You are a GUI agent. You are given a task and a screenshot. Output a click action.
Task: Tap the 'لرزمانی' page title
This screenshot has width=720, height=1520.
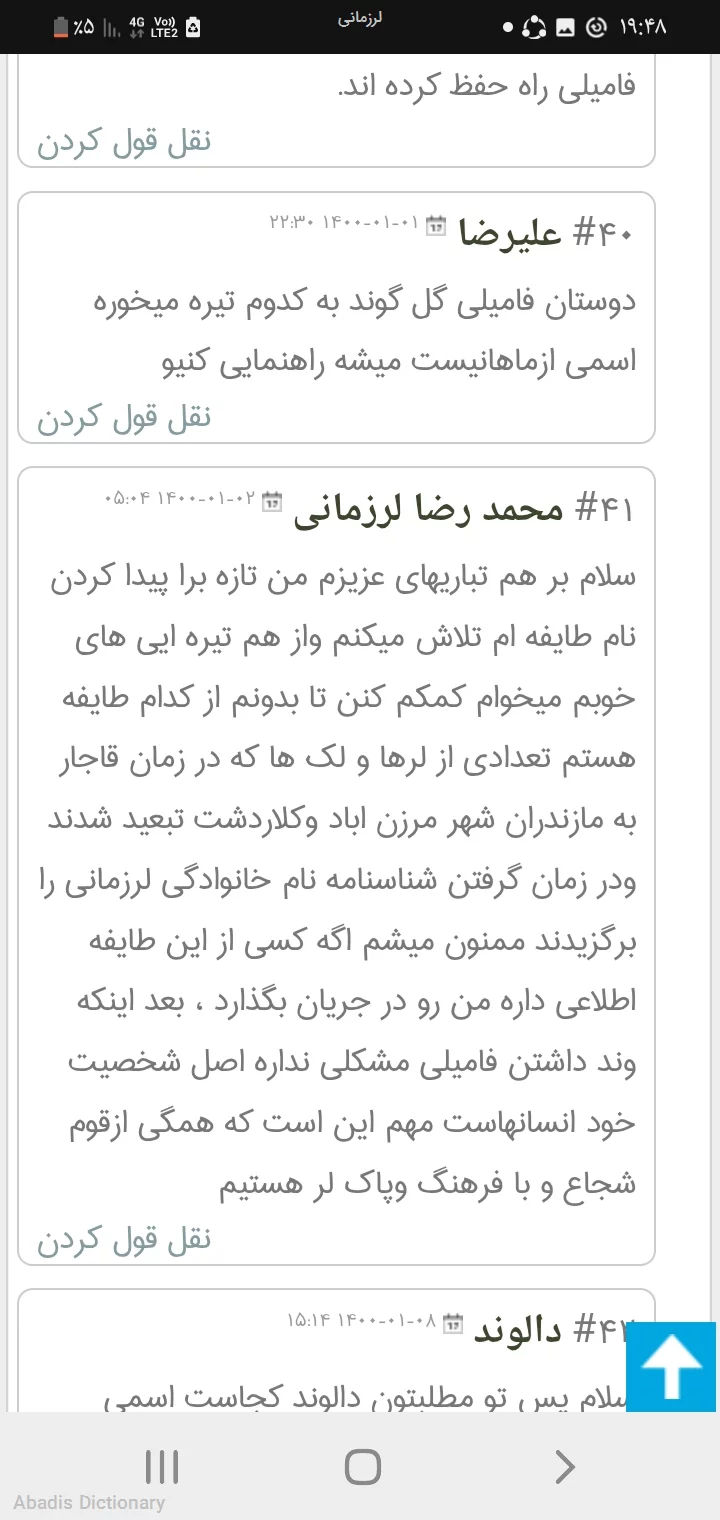[360, 18]
